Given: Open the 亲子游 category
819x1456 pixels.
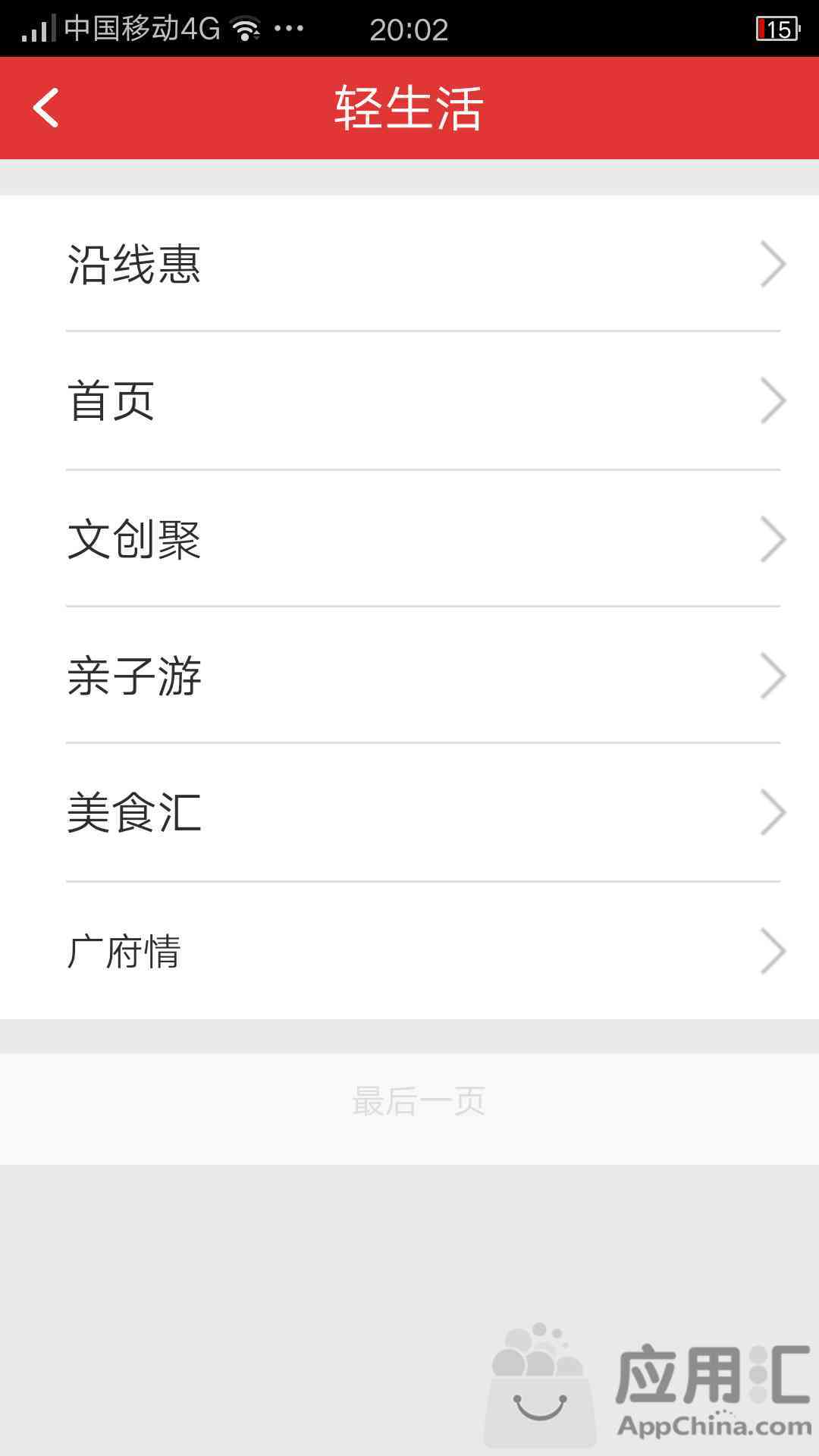Looking at the screenshot, I should coord(409,675).
